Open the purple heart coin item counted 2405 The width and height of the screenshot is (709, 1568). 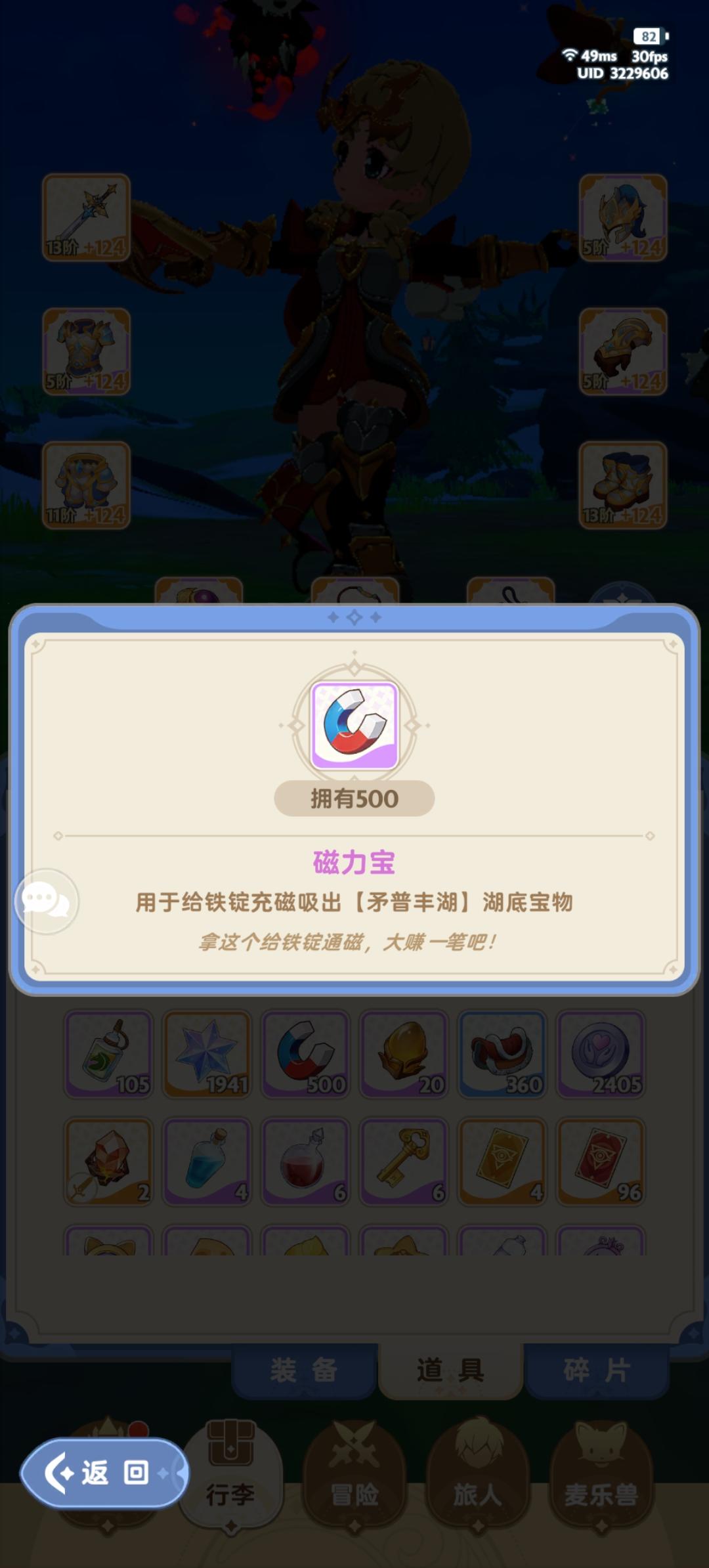point(601,1051)
